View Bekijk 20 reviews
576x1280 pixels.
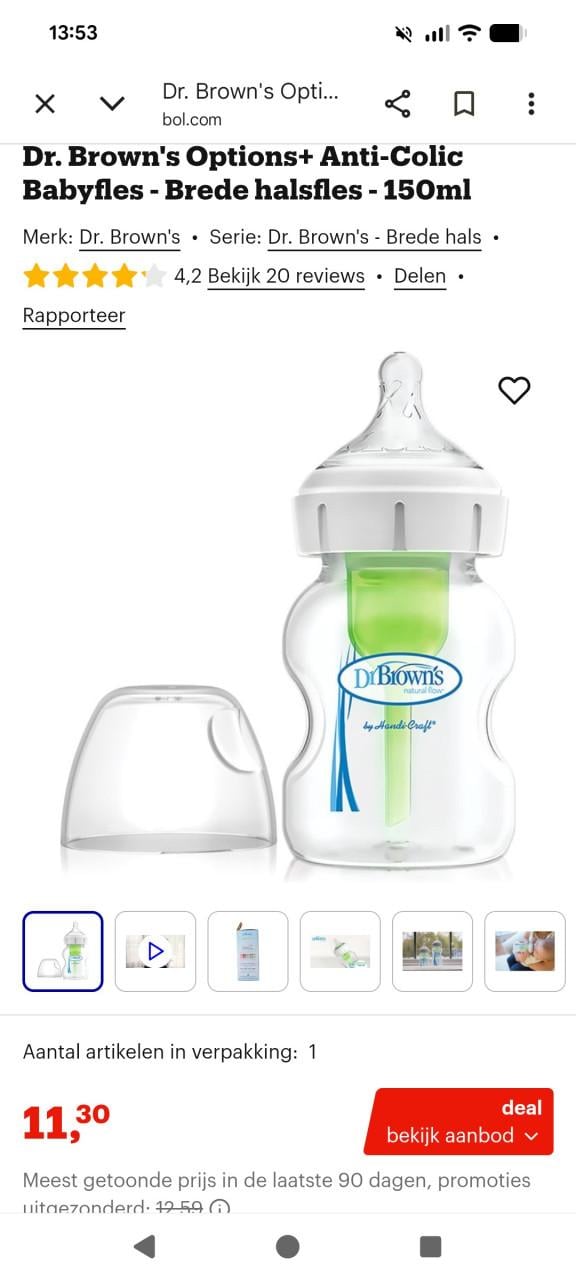(x=286, y=276)
